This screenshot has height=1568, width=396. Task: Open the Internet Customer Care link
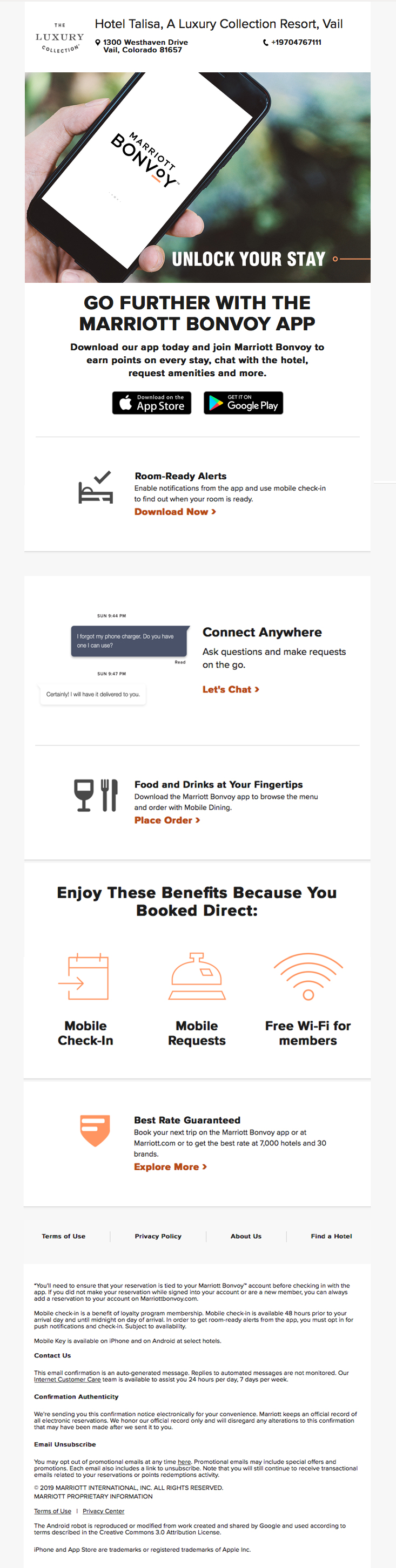point(67,1379)
